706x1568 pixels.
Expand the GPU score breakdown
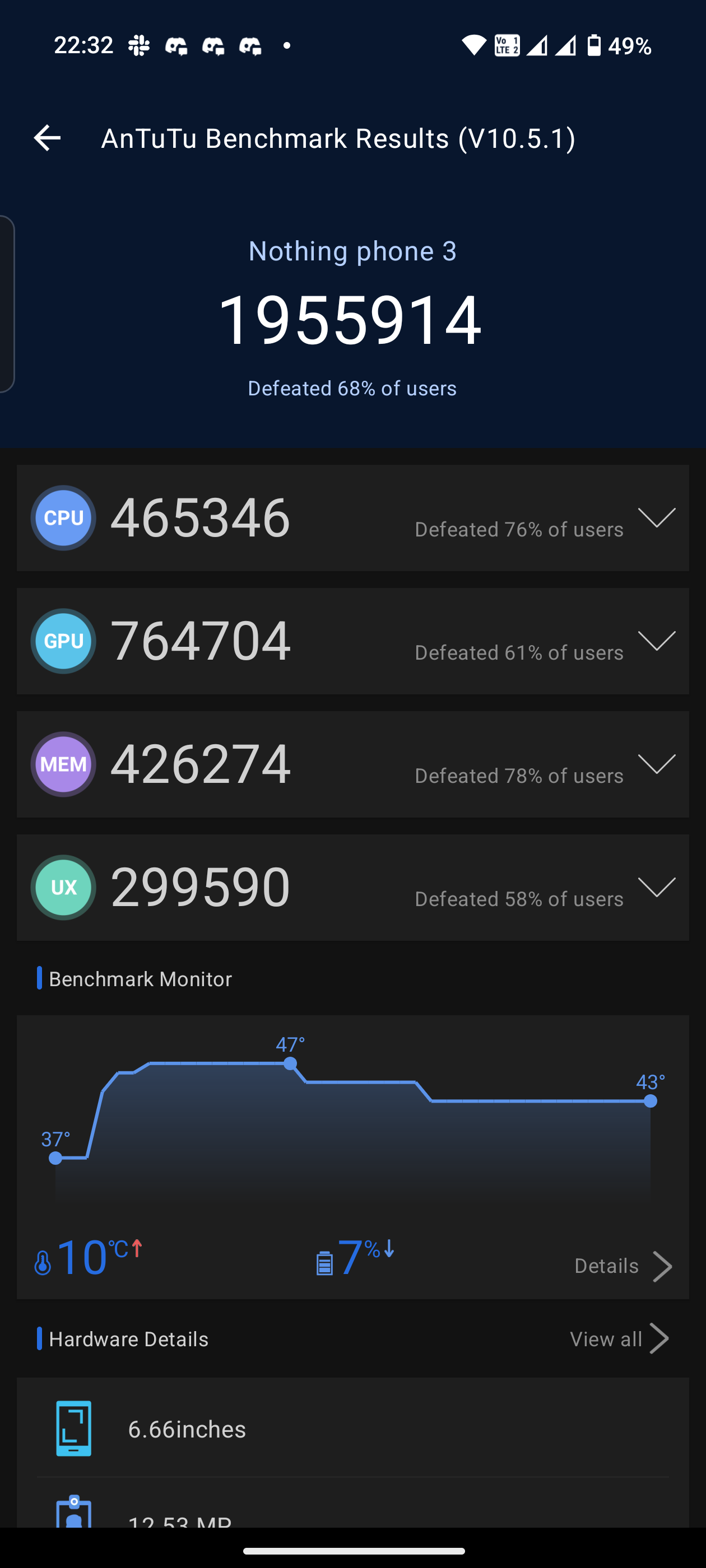pos(656,641)
